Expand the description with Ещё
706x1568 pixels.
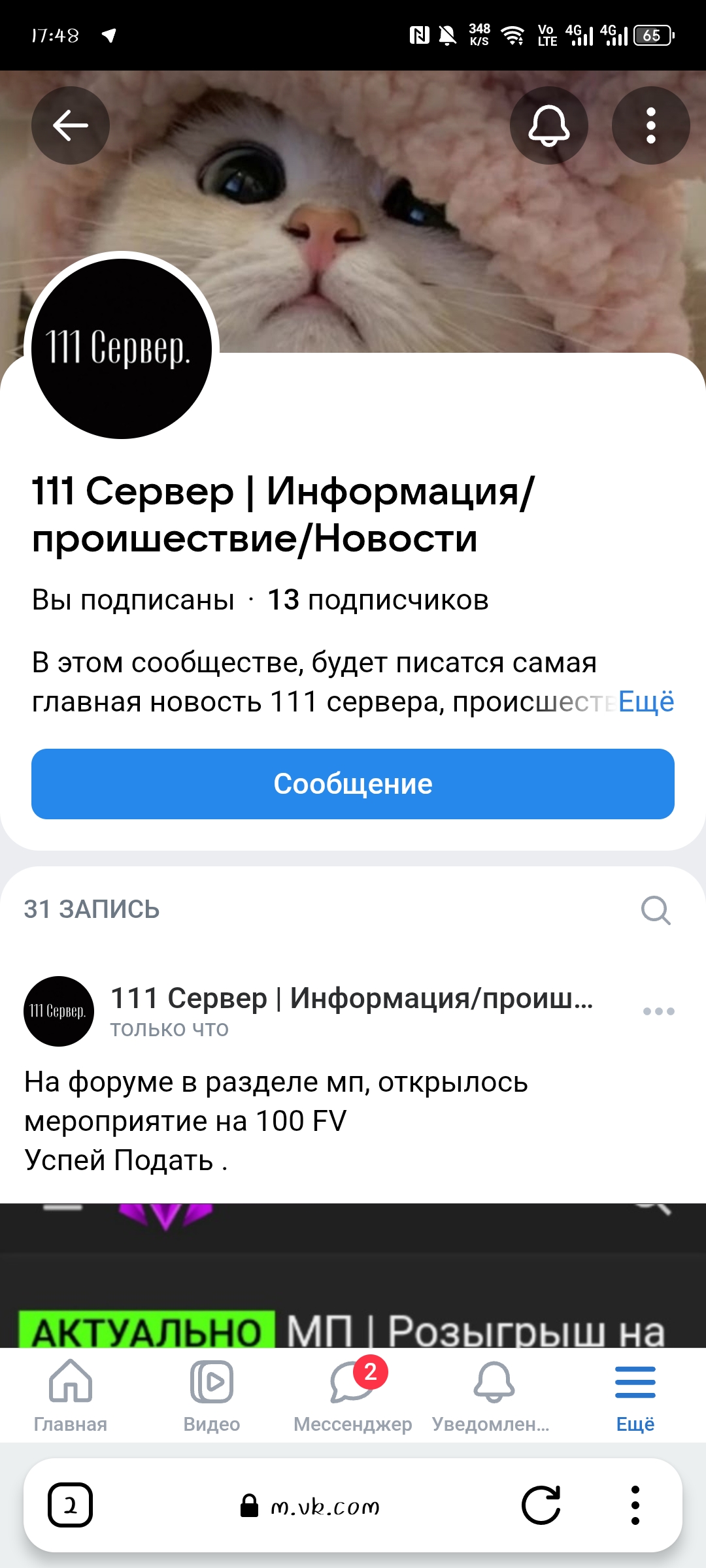[x=646, y=702]
